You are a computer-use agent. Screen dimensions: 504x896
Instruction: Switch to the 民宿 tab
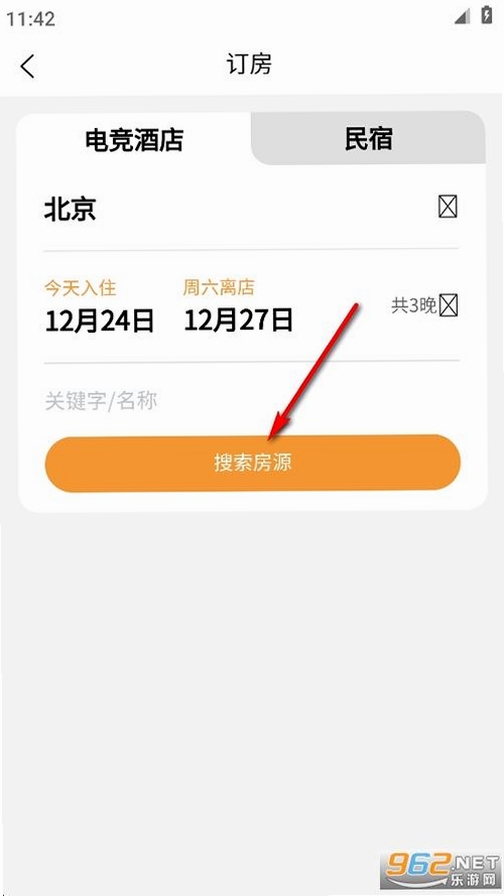click(369, 139)
